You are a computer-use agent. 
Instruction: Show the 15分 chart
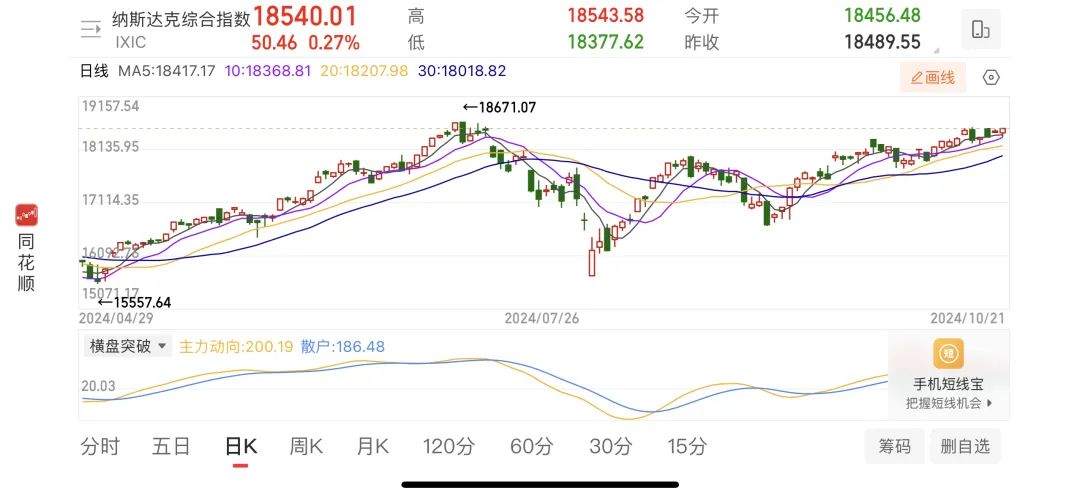(687, 446)
